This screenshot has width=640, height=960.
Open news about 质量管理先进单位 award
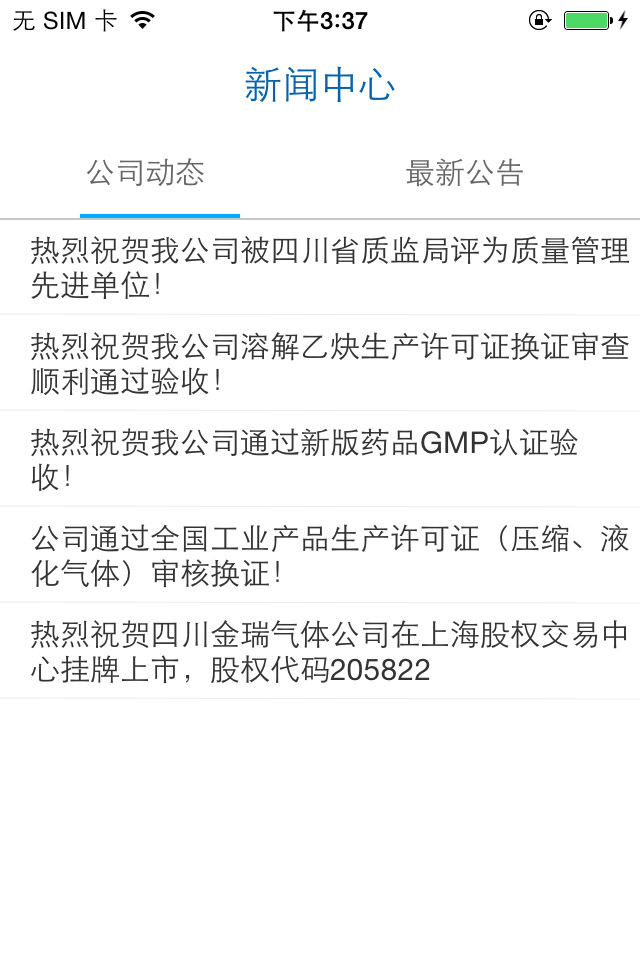[x=320, y=267]
